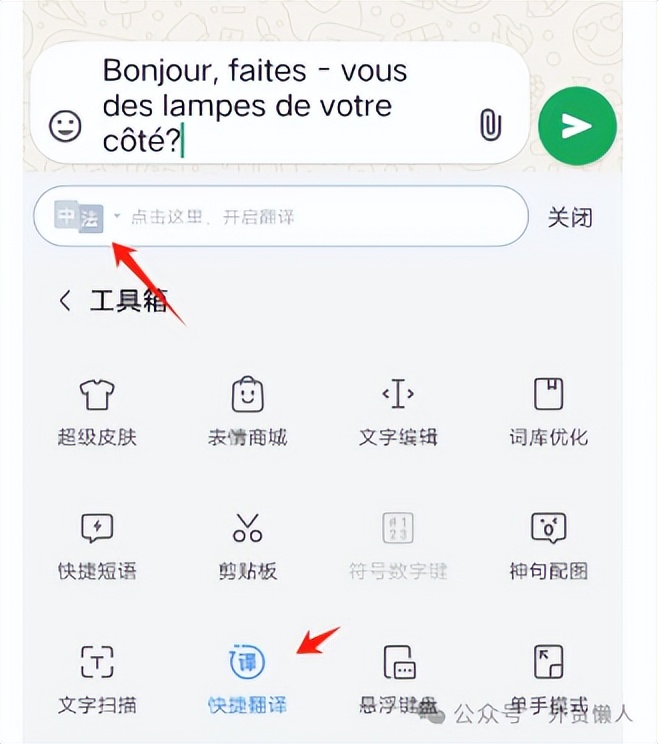Open the 剪贴板 clipboard
The height and width of the screenshot is (744, 658).
(247, 545)
